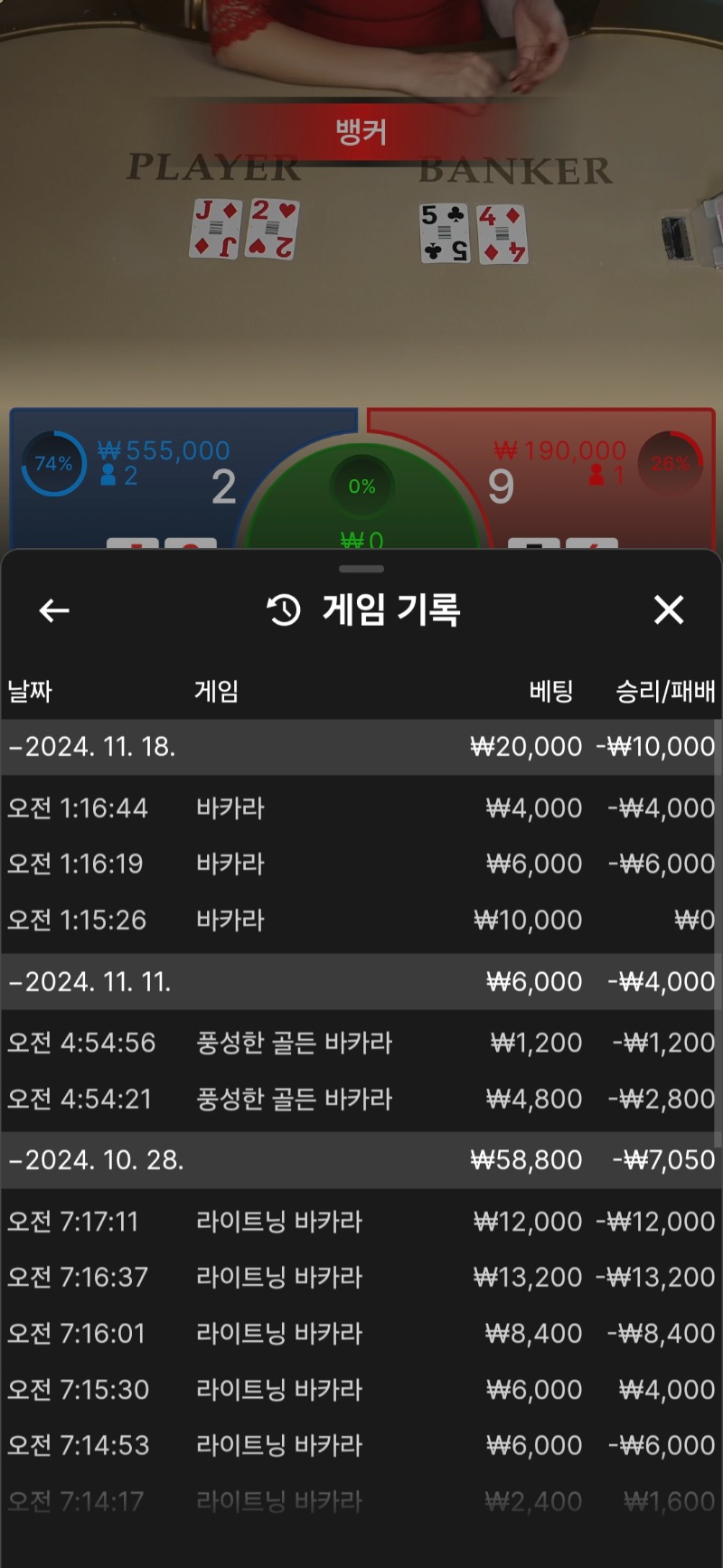Open the 오전 1:16:44 바카라 record

360,808
